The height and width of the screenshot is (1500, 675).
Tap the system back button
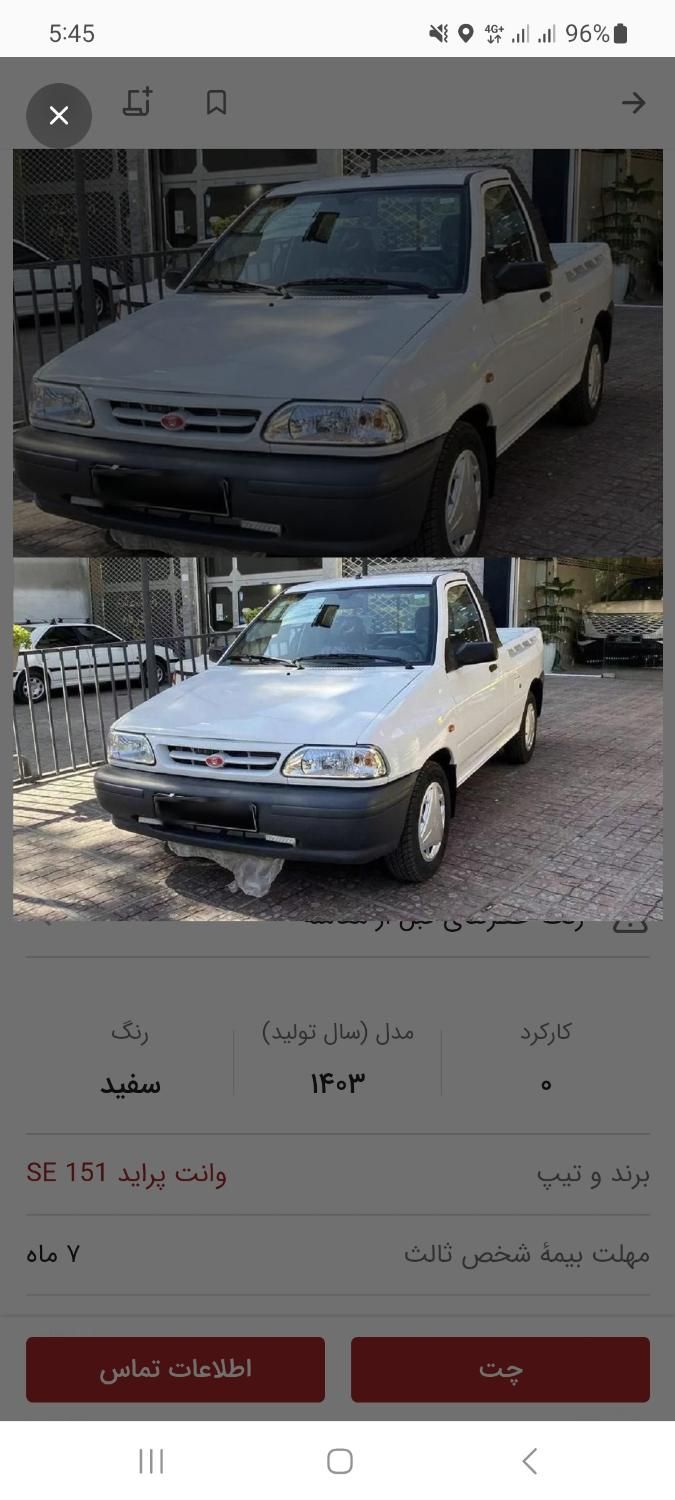coord(529,1461)
